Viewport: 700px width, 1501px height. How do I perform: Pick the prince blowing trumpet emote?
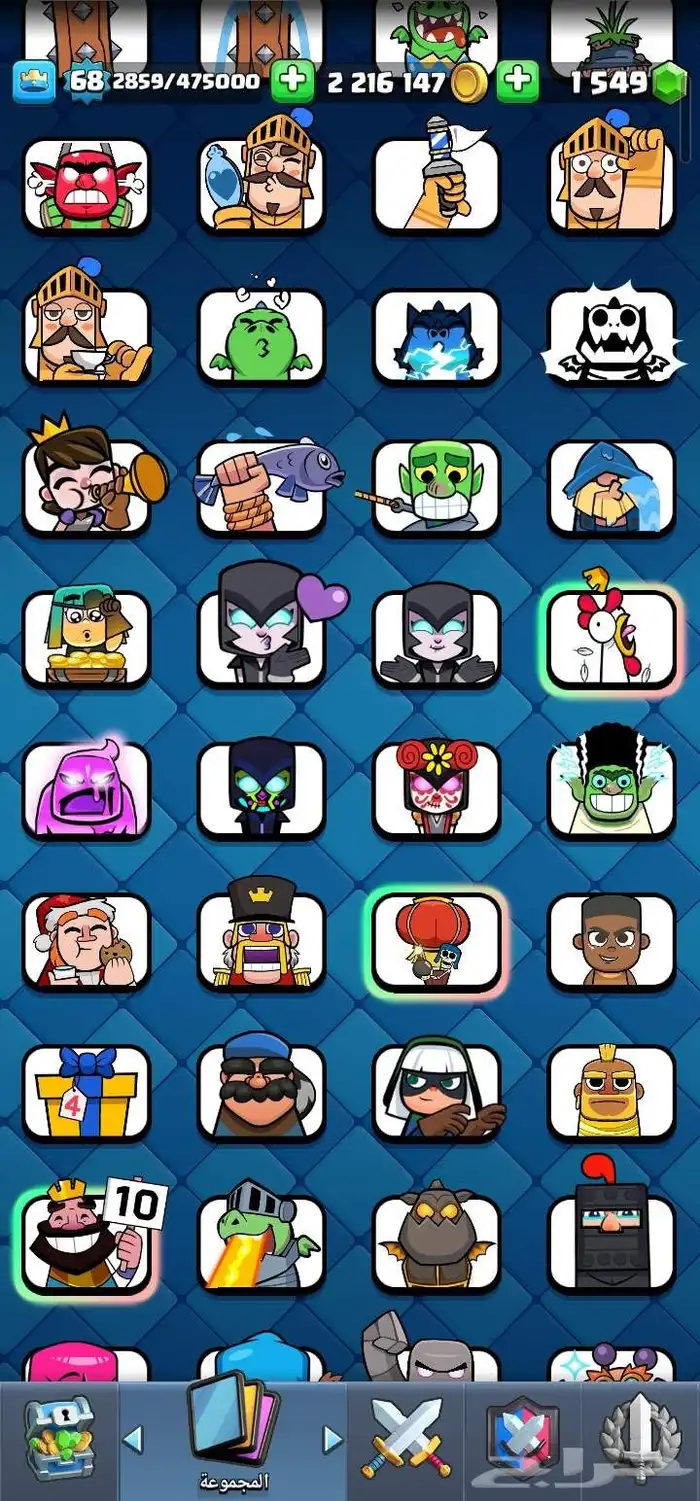point(85,487)
